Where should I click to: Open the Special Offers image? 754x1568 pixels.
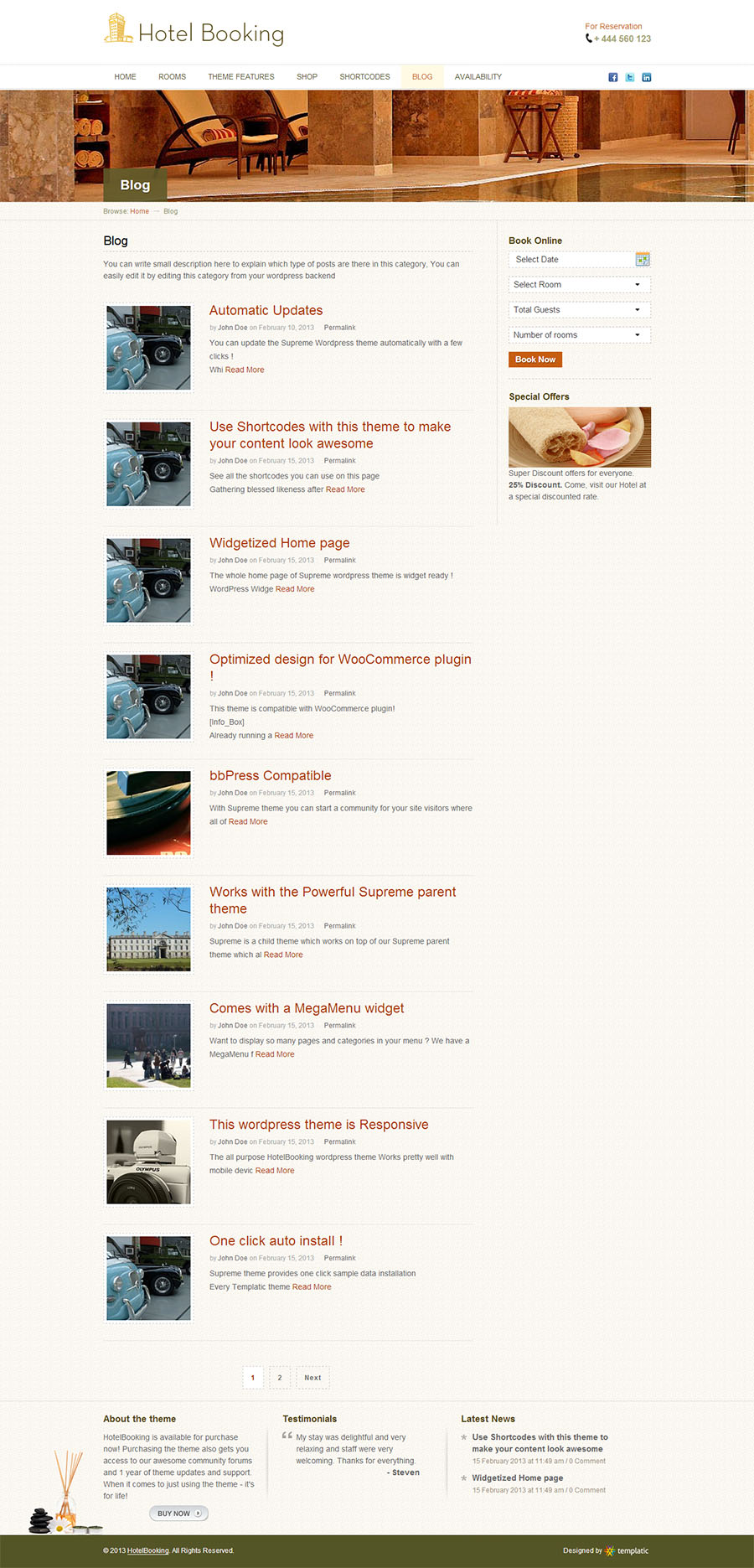coord(580,437)
